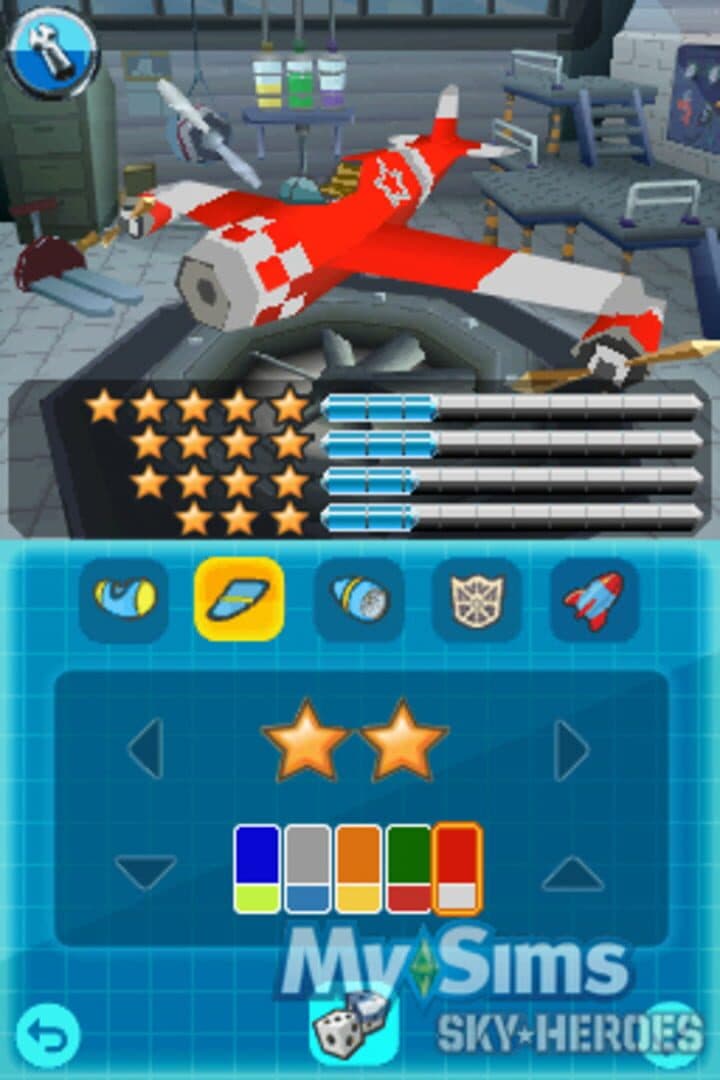Select the plane body part tab
The image size is (720, 1080).
click(x=124, y=600)
